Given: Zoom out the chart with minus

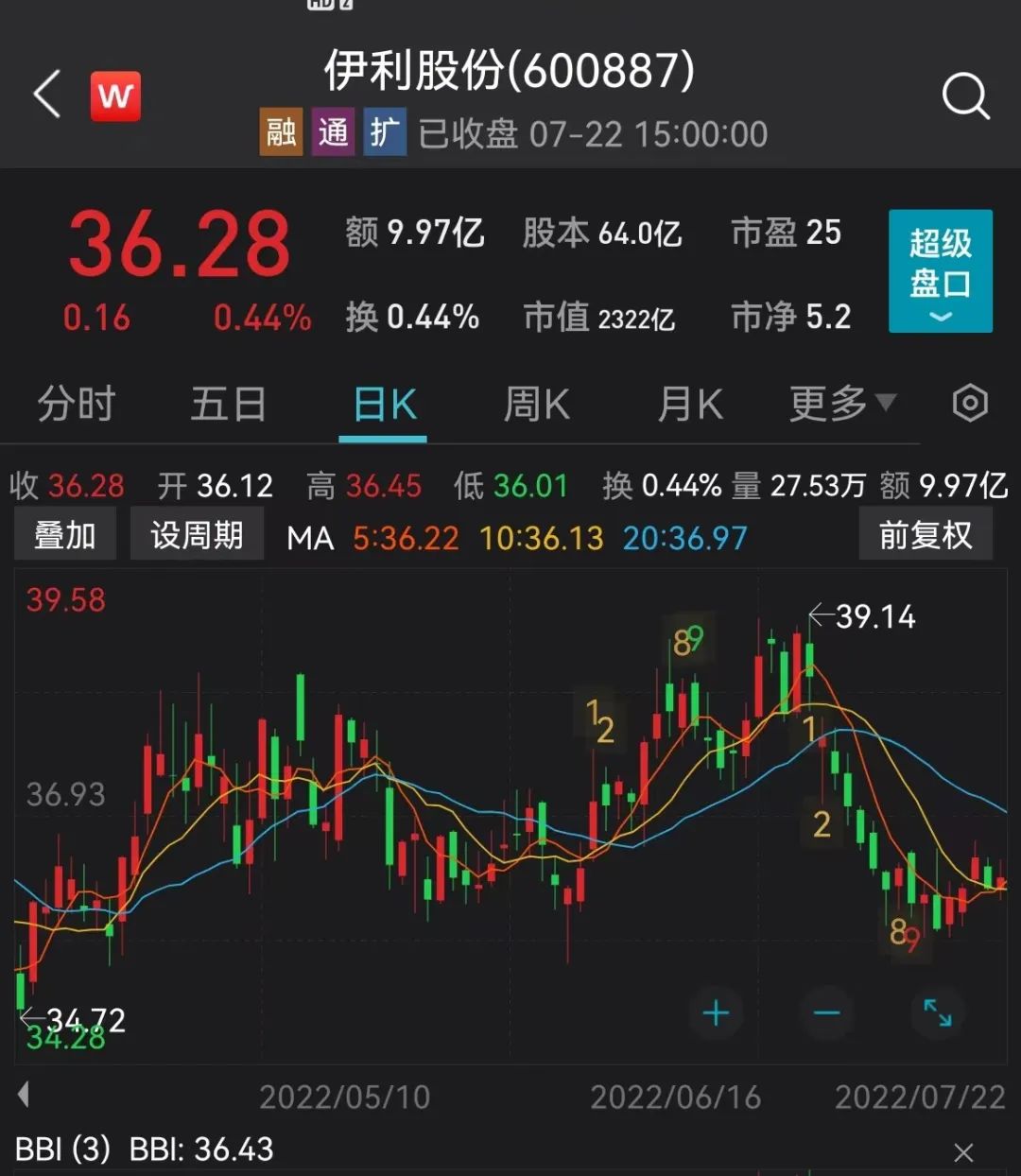Looking at the screenshot, I should click(x=826, y=1013).
